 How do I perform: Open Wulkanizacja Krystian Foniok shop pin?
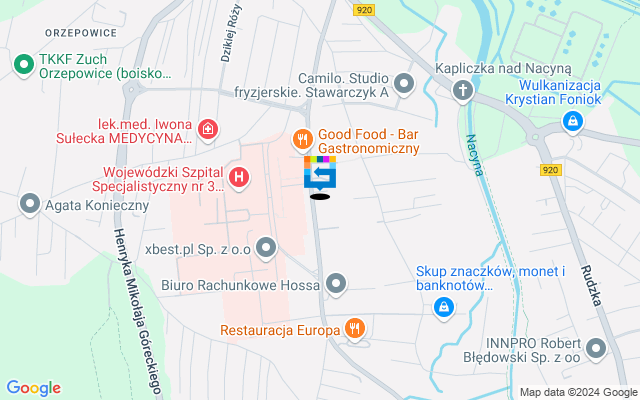(572, 123)
